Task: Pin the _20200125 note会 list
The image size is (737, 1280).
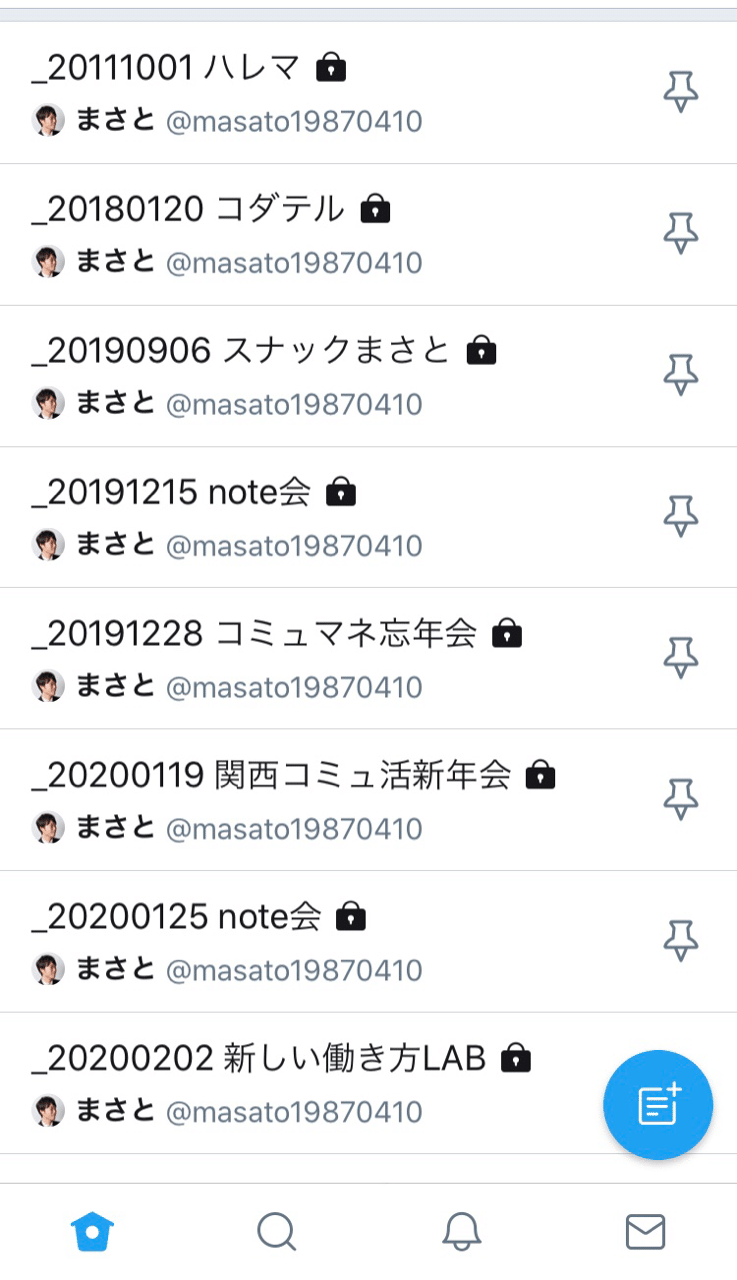Action: coord(680,941)
